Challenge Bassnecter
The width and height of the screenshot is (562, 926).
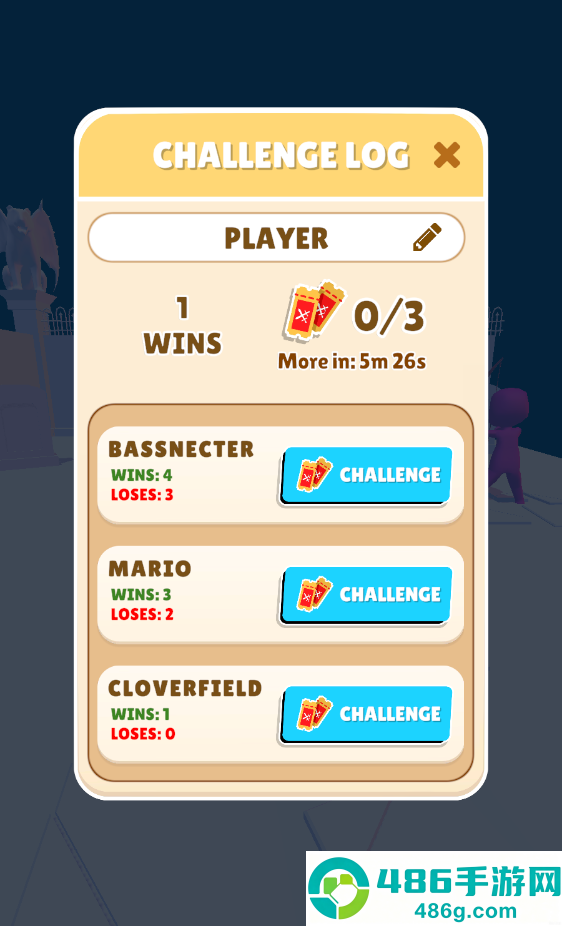click(x=365, y=476)
